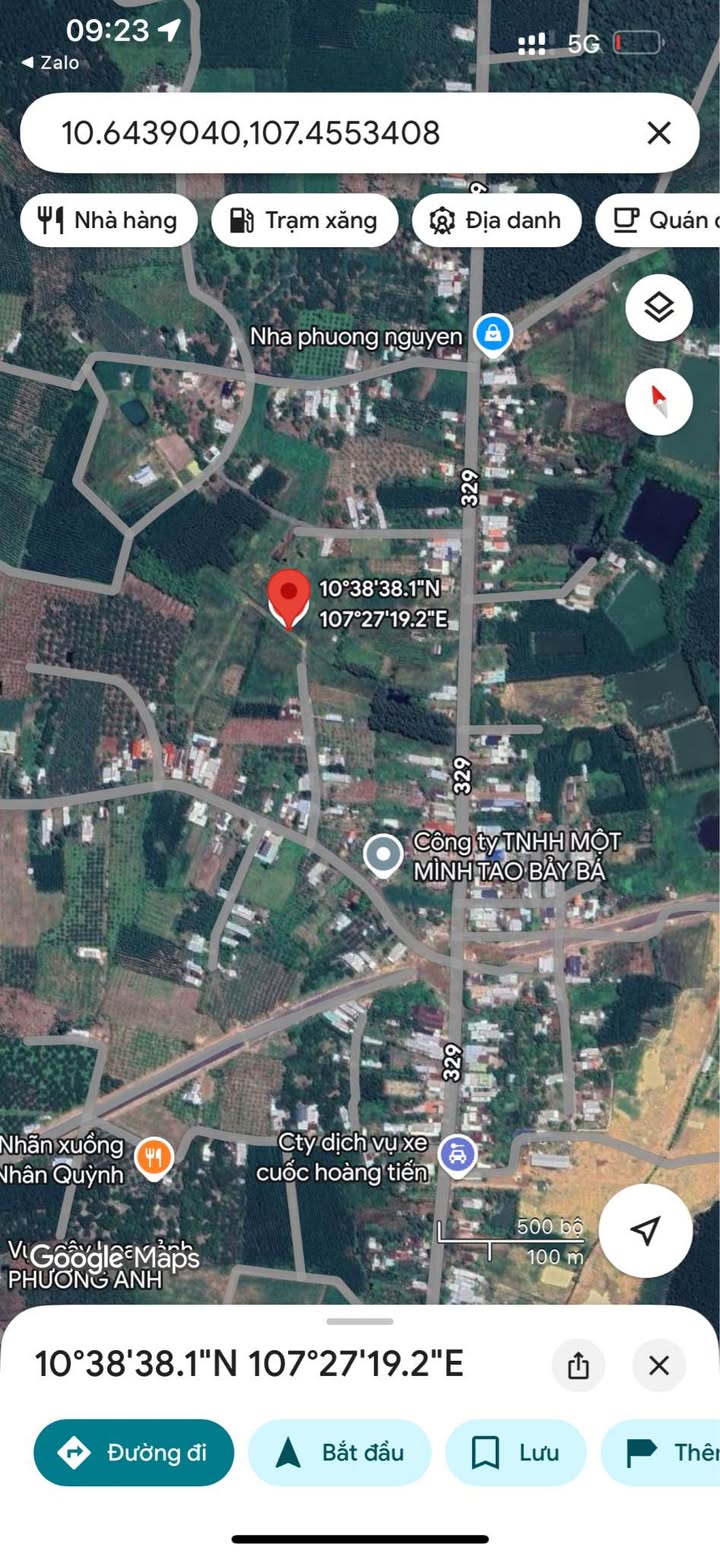Save this place with Lưu
Image resolution: width=720 pixels, height=1557 pixels.
pyautogui.click(x=516, y=1452)
